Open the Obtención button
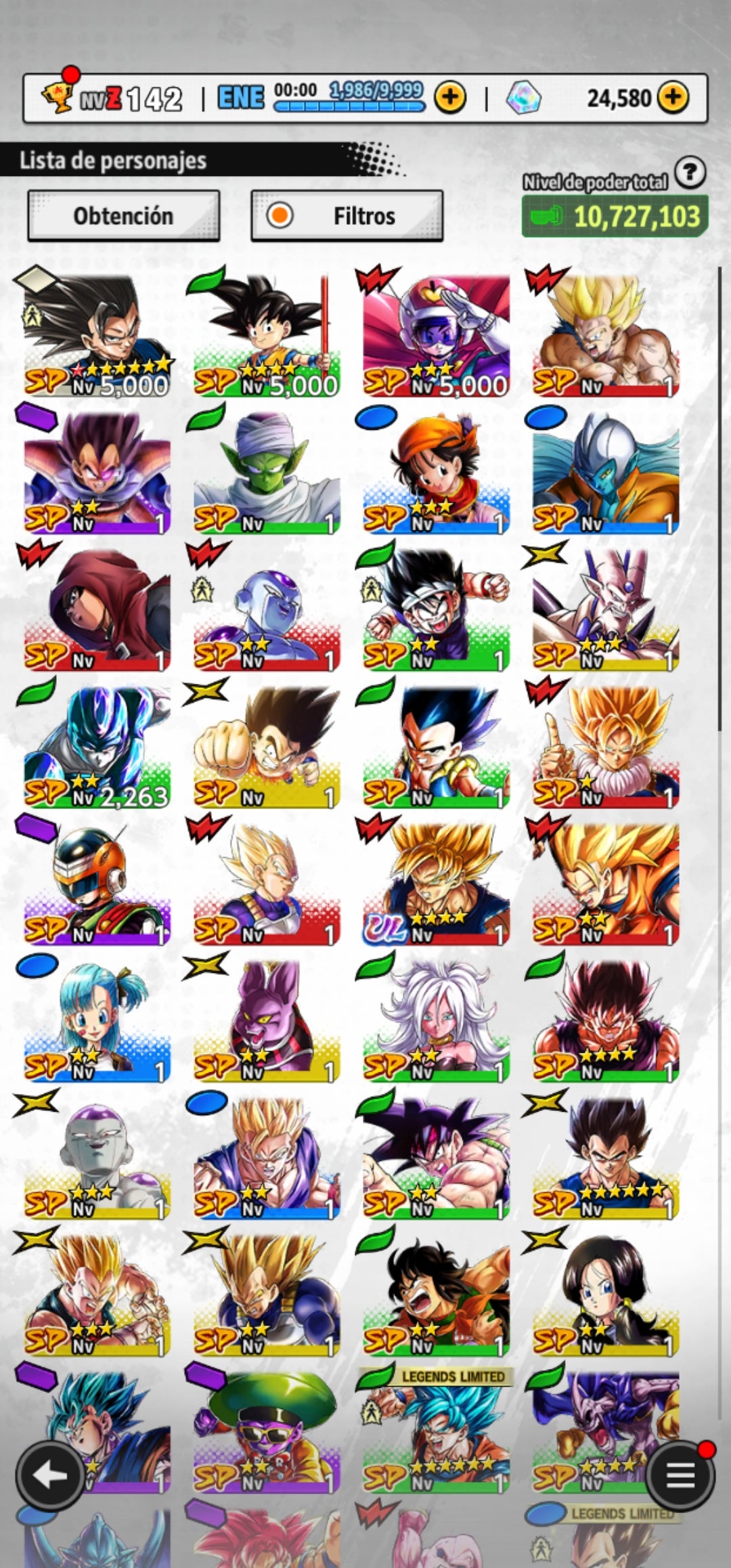The image size is (731, 1568). (123, 216)
